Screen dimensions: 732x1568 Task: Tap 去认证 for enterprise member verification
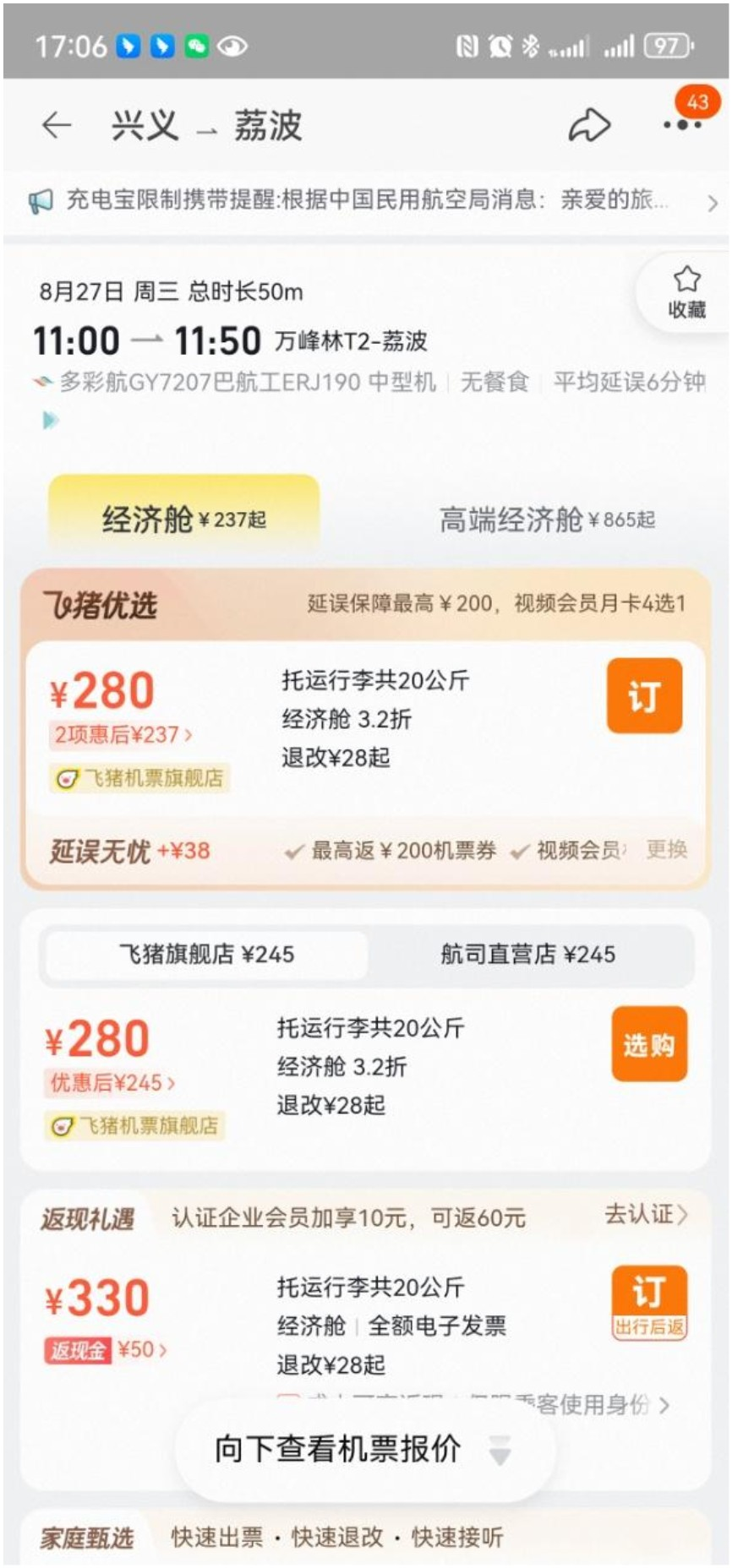coord(646,1215)
